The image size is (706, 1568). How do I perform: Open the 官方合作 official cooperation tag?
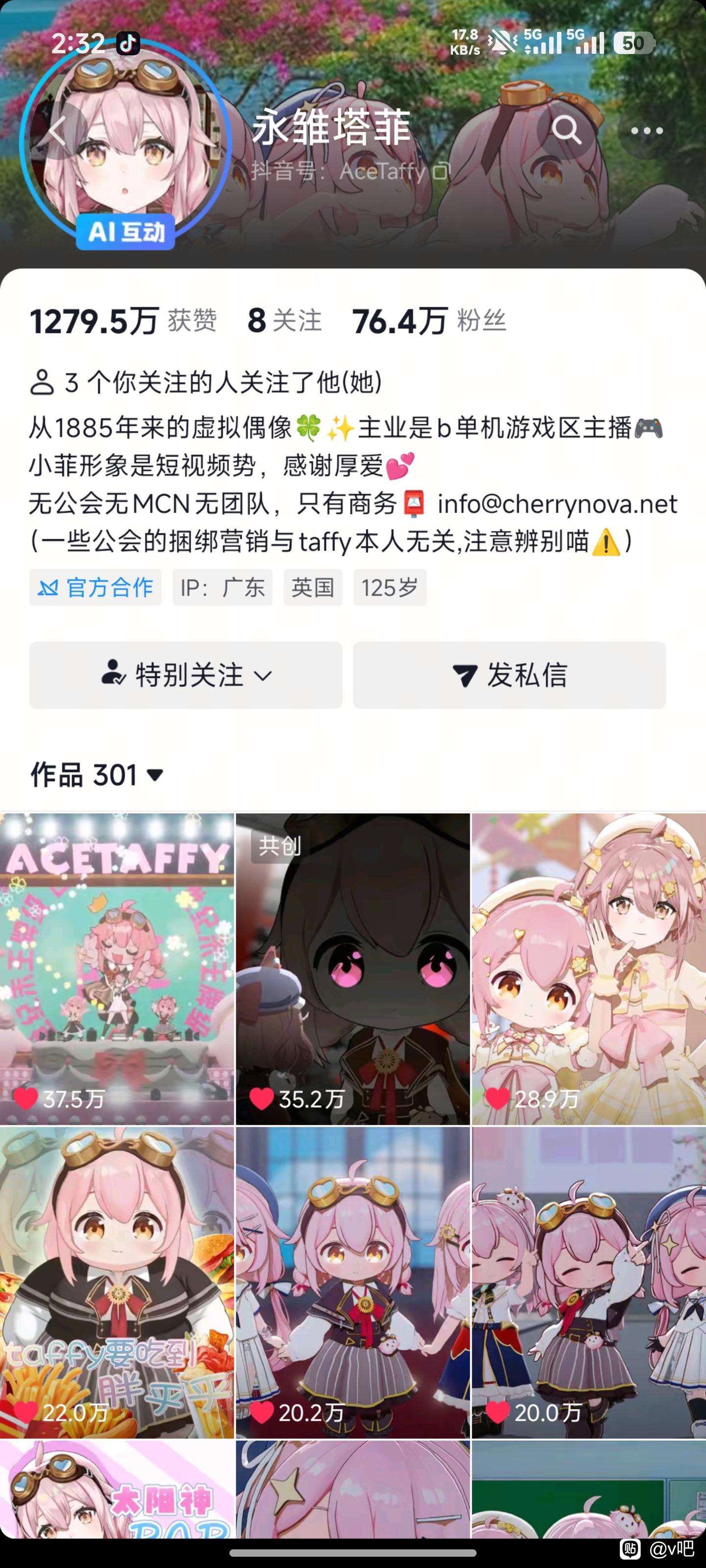pyautogui.click(x=96, y=588)
